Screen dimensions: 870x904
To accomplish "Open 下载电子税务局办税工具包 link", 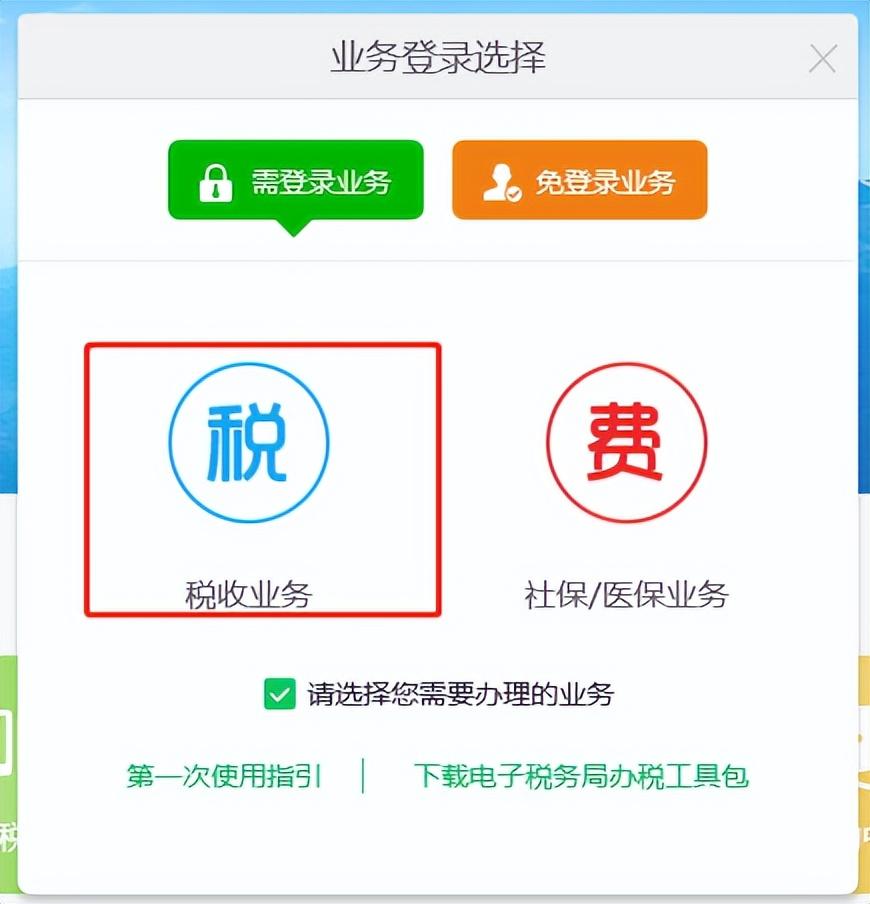I will coord(581,776).
